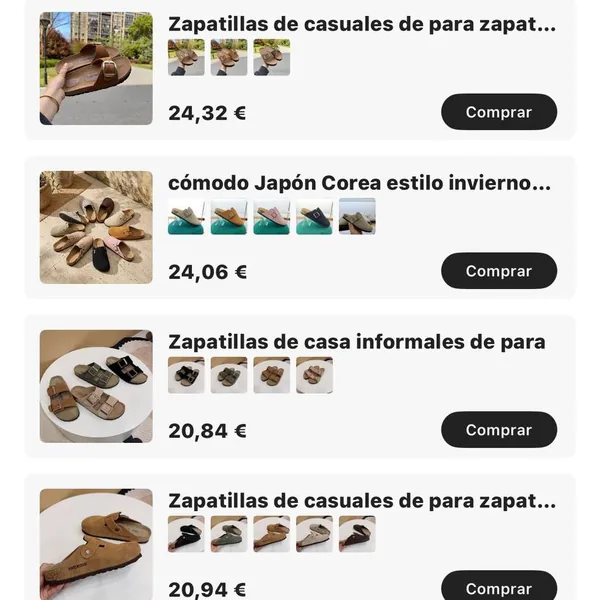The width and height of the screenshot is (600, 600).
Task: Pick last dark variant of the 20,94 € clogs
Action: (x=357, y=534)
